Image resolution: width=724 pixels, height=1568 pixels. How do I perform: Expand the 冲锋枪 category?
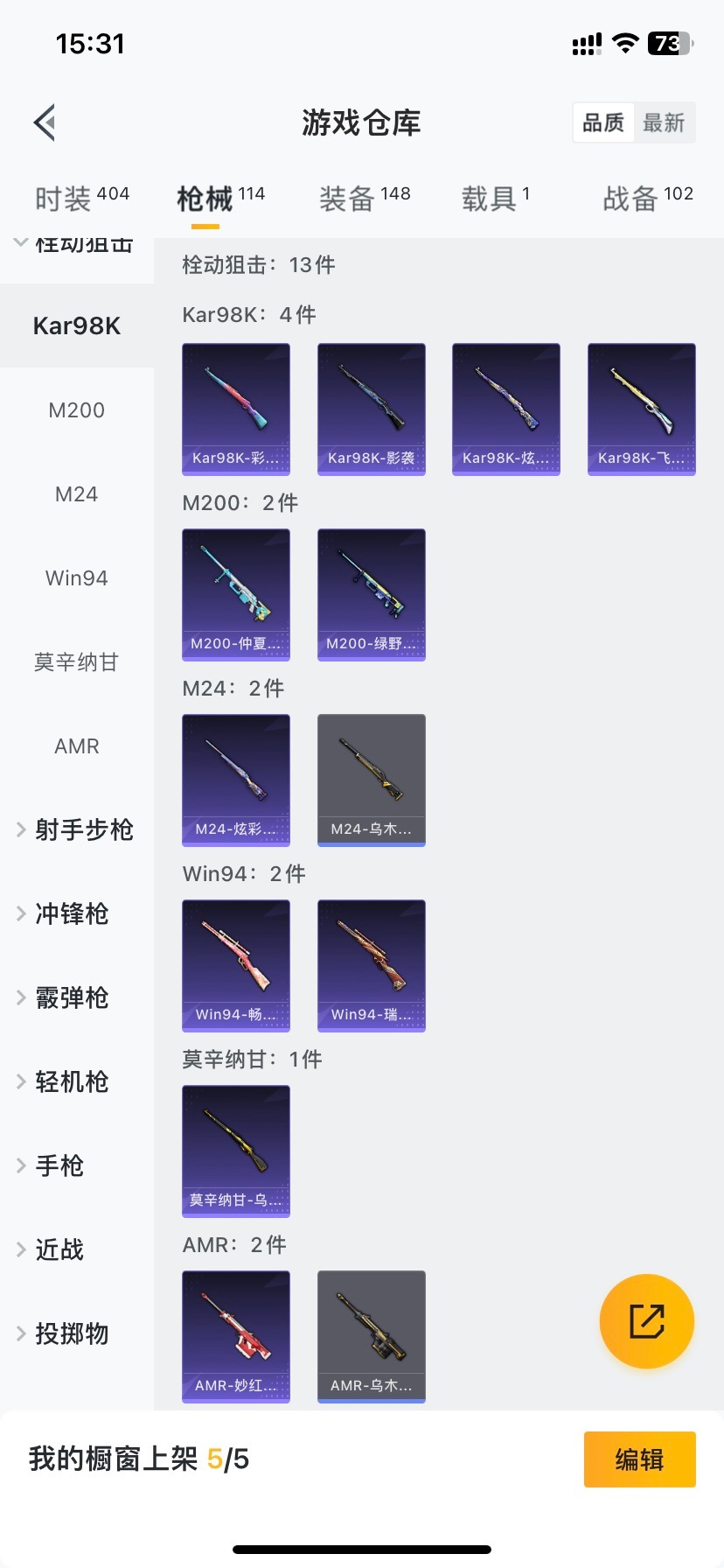tap(72, 913)
